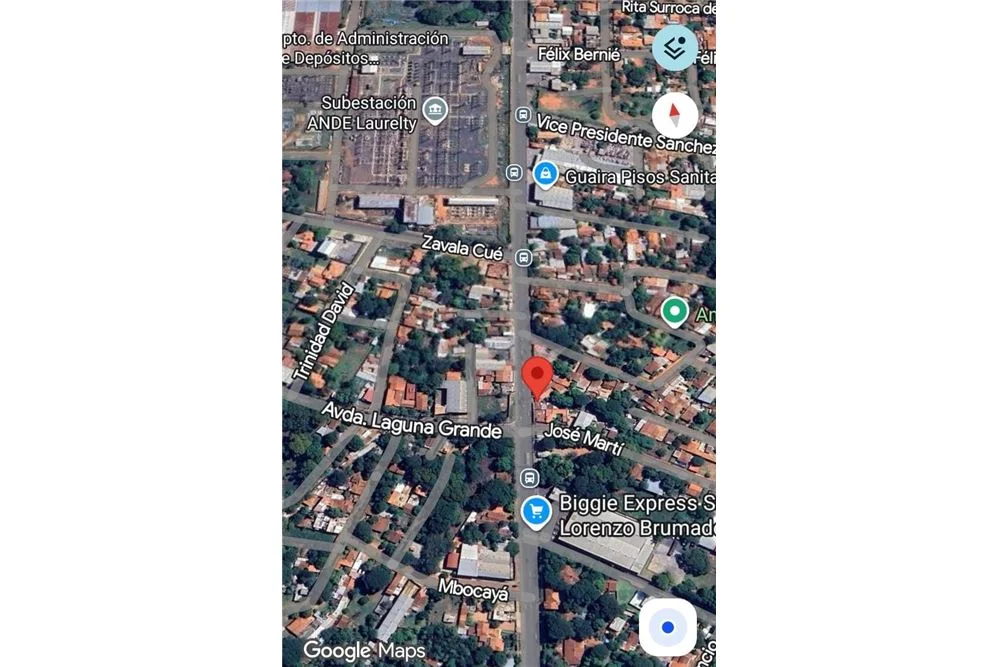The image size is (1000, 667).
Task: Select the bus stop near Zavala Cué
Action: (x=523, y=258)
